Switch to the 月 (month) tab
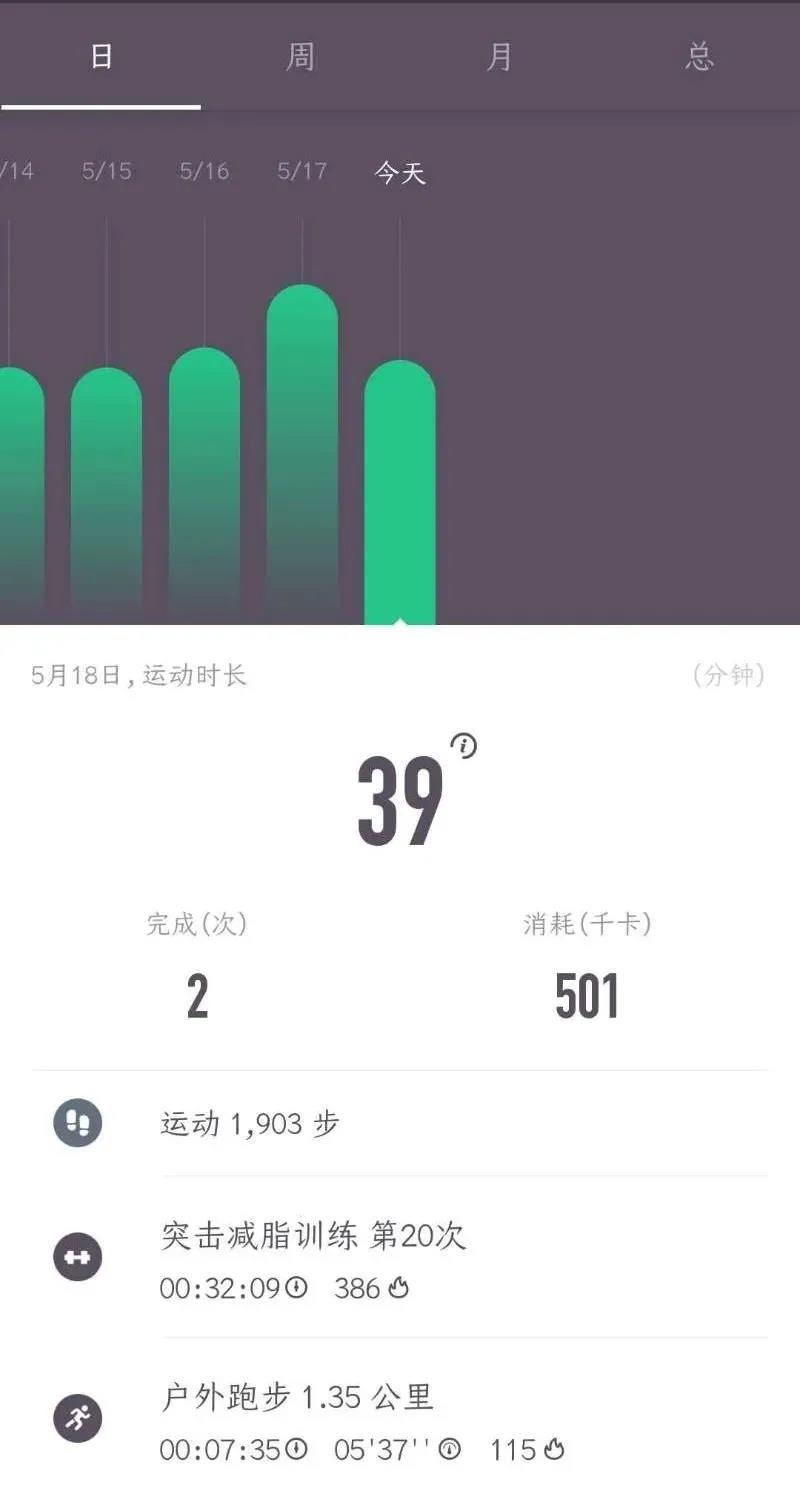This screenshot has height=1487, width=800. tap(499, 56)
